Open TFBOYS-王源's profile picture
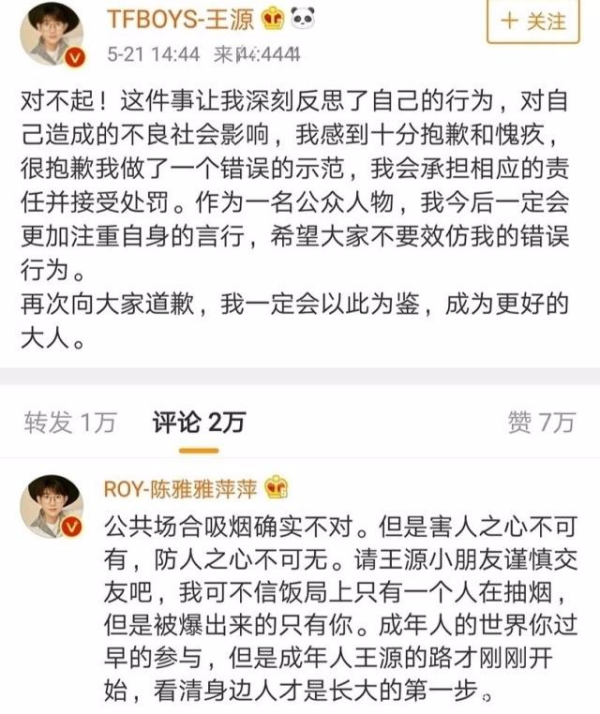Screen dimensions: 600x714 [x=47, y=30]
